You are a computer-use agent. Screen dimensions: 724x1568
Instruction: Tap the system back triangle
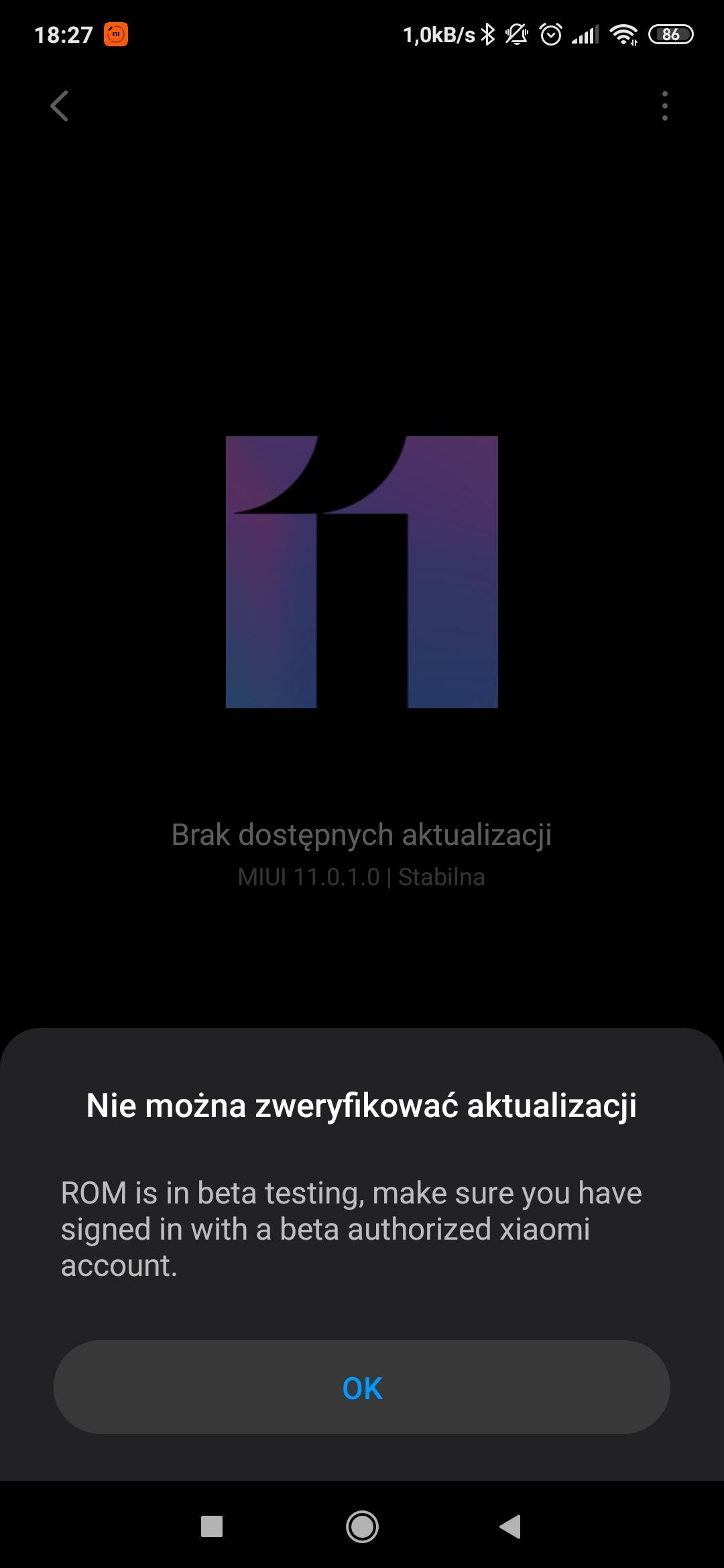click(511, 1527)
